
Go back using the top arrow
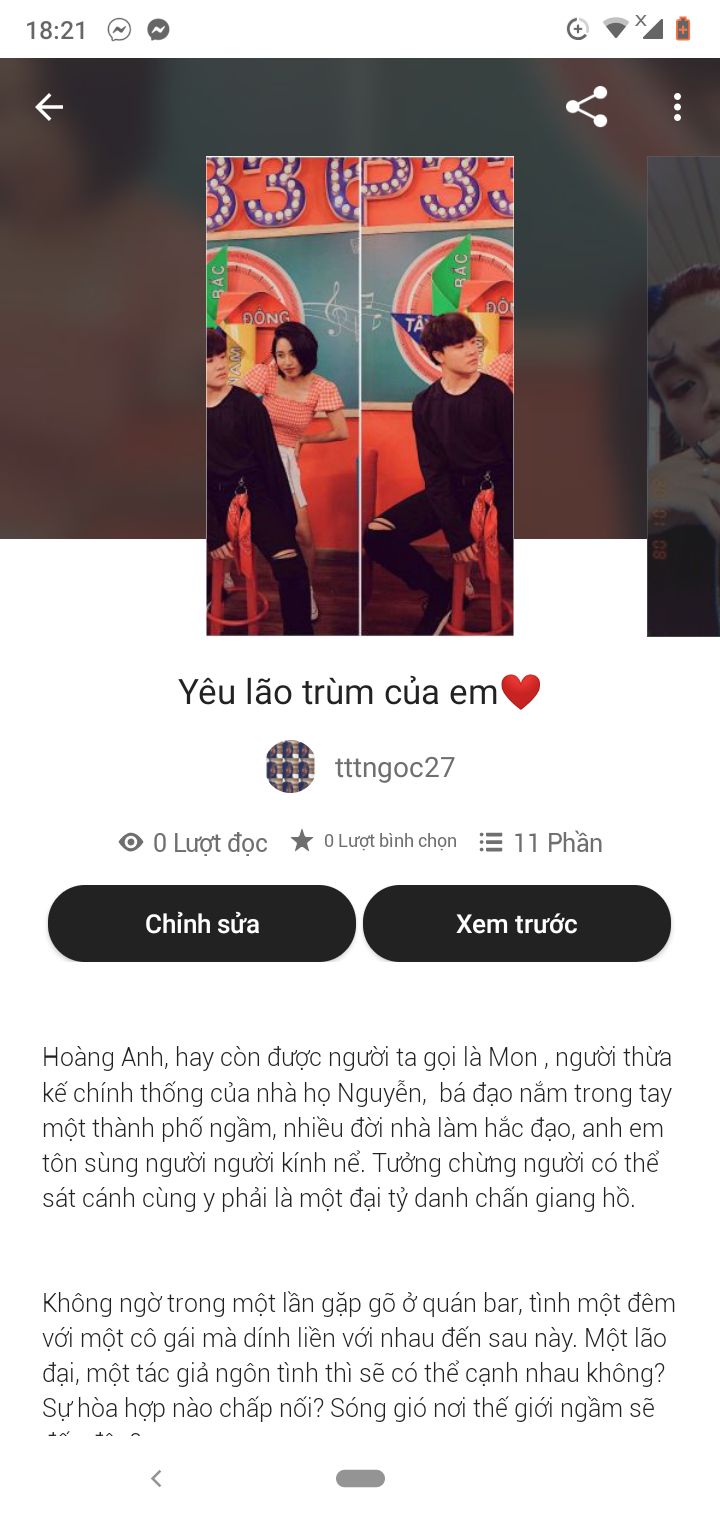coord(49,107)
